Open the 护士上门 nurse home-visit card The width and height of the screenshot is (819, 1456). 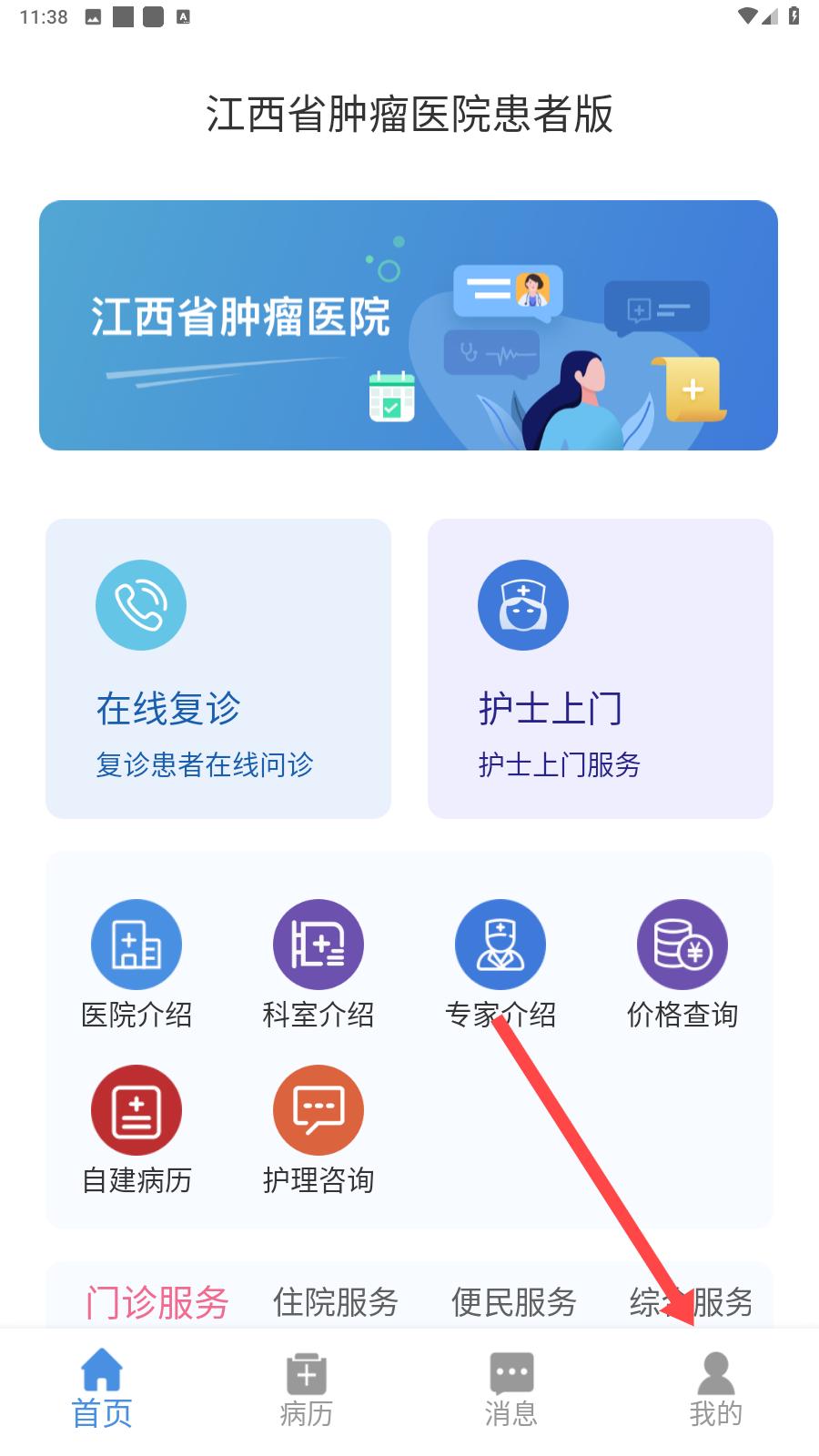[x=601, y=669]
